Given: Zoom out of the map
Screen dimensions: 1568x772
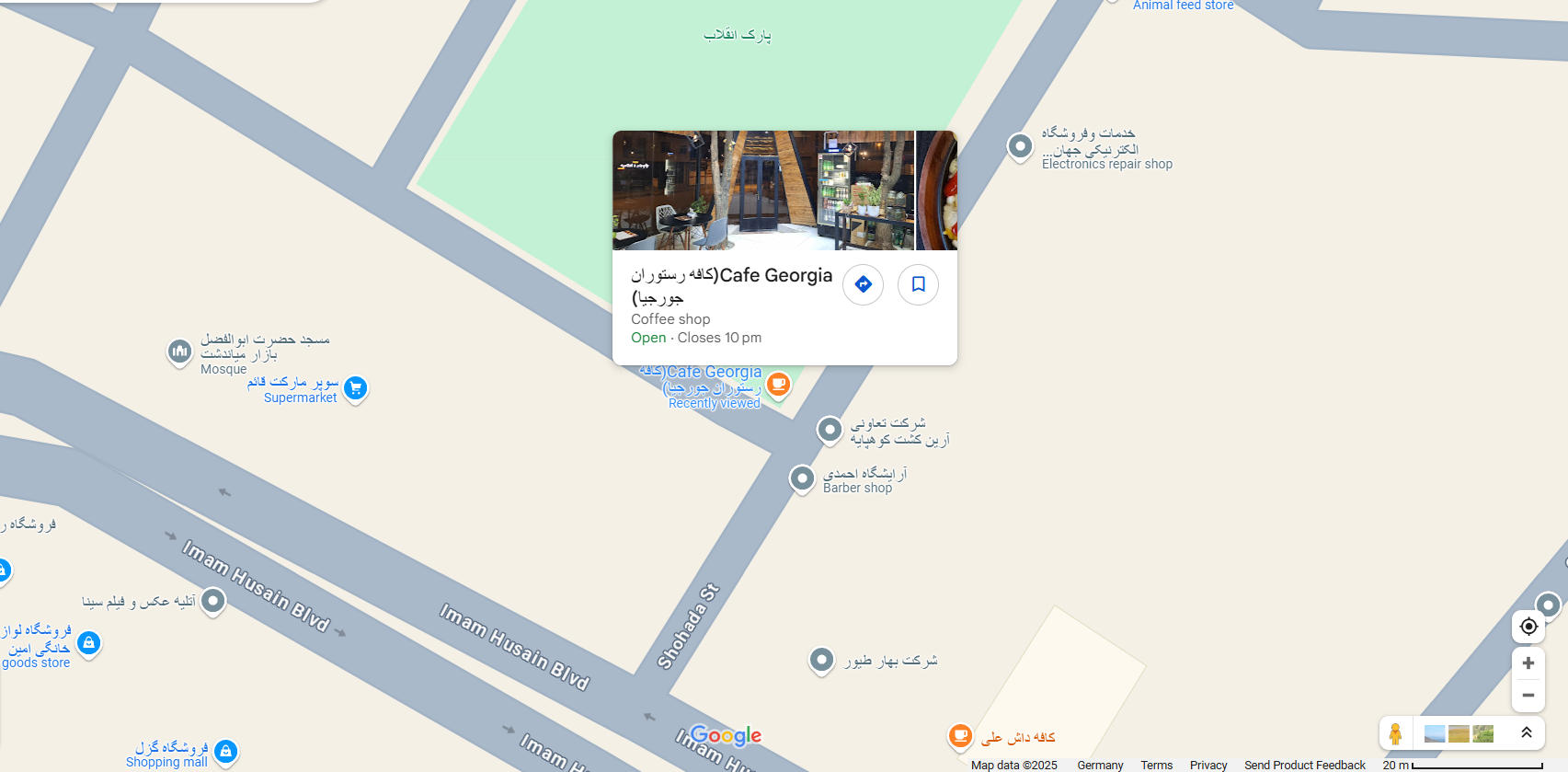Looking at the screenshot, I should (x=1528, y=696).
